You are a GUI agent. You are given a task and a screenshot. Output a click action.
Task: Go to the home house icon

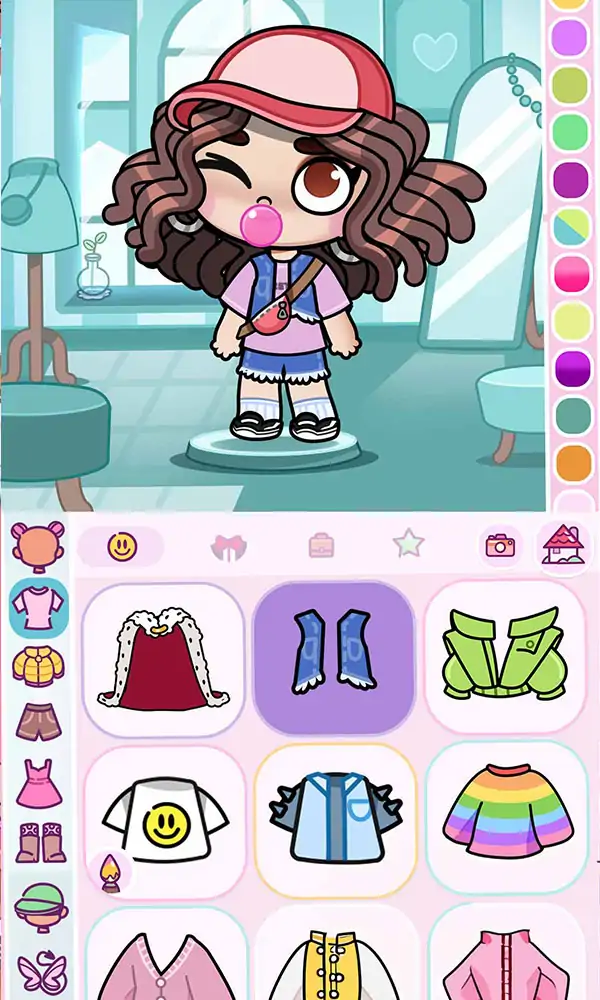click(562, 545)
